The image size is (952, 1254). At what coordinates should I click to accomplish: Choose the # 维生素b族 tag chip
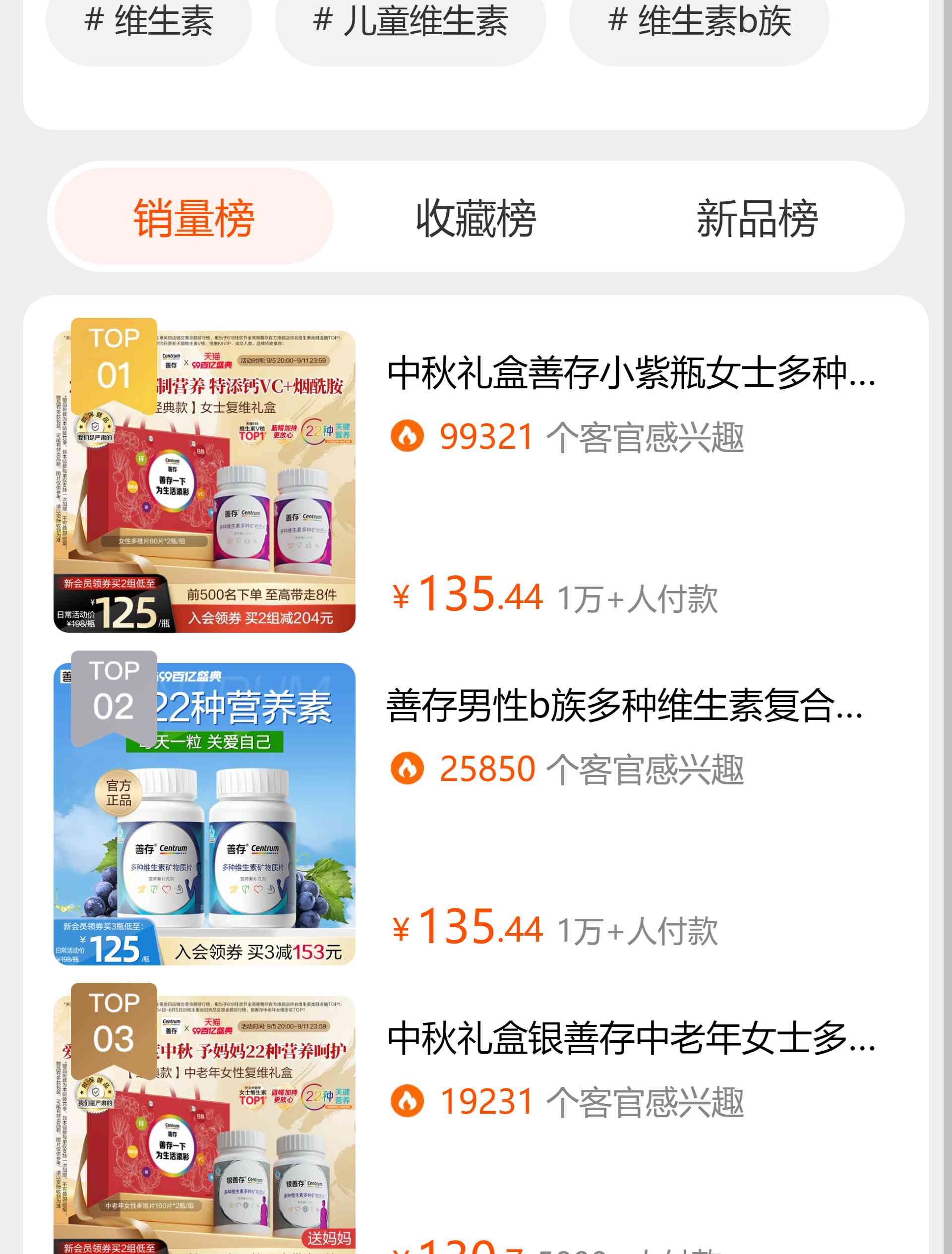click(x=699, y=23)
